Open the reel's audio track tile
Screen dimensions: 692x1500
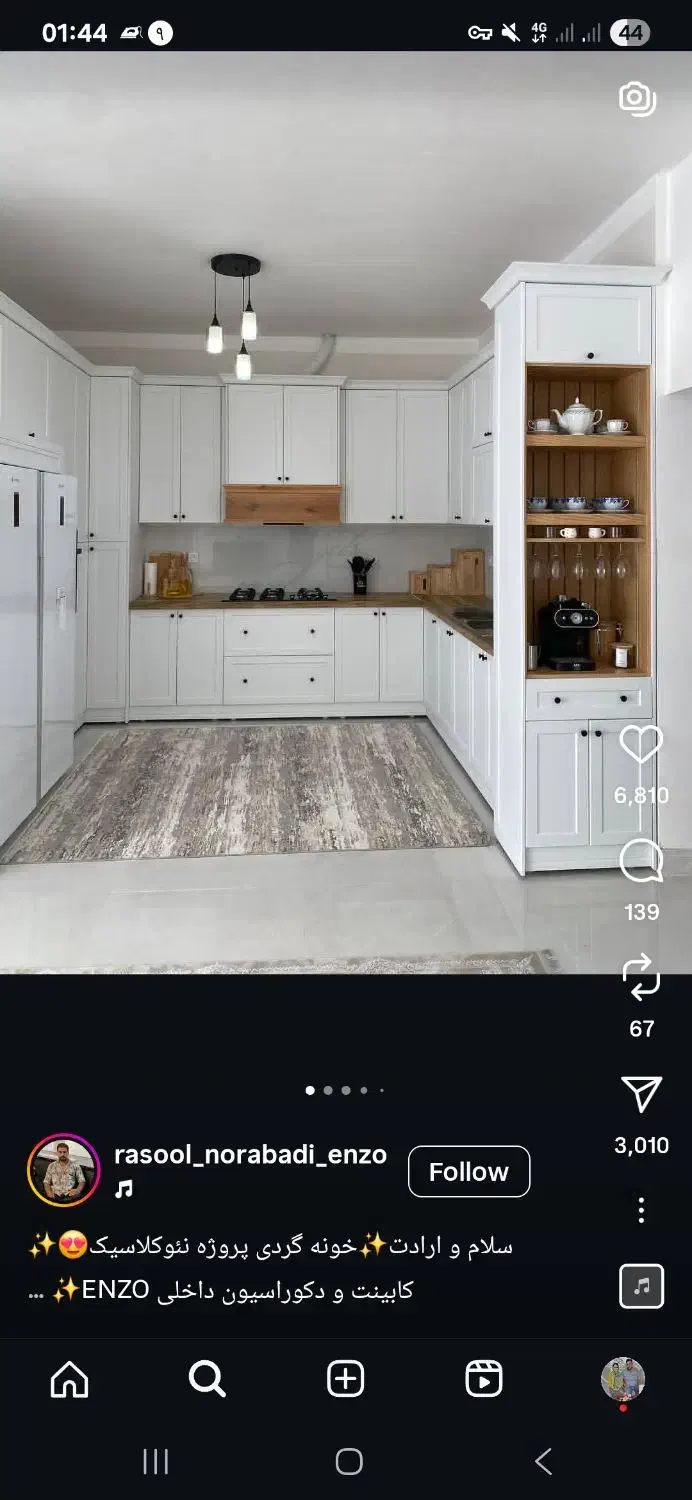641,1286
